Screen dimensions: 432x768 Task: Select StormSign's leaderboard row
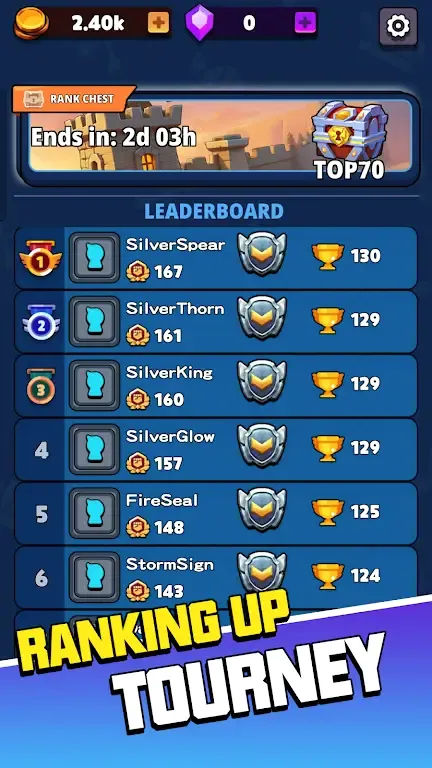pyautogui.click(x=216, y=577)
